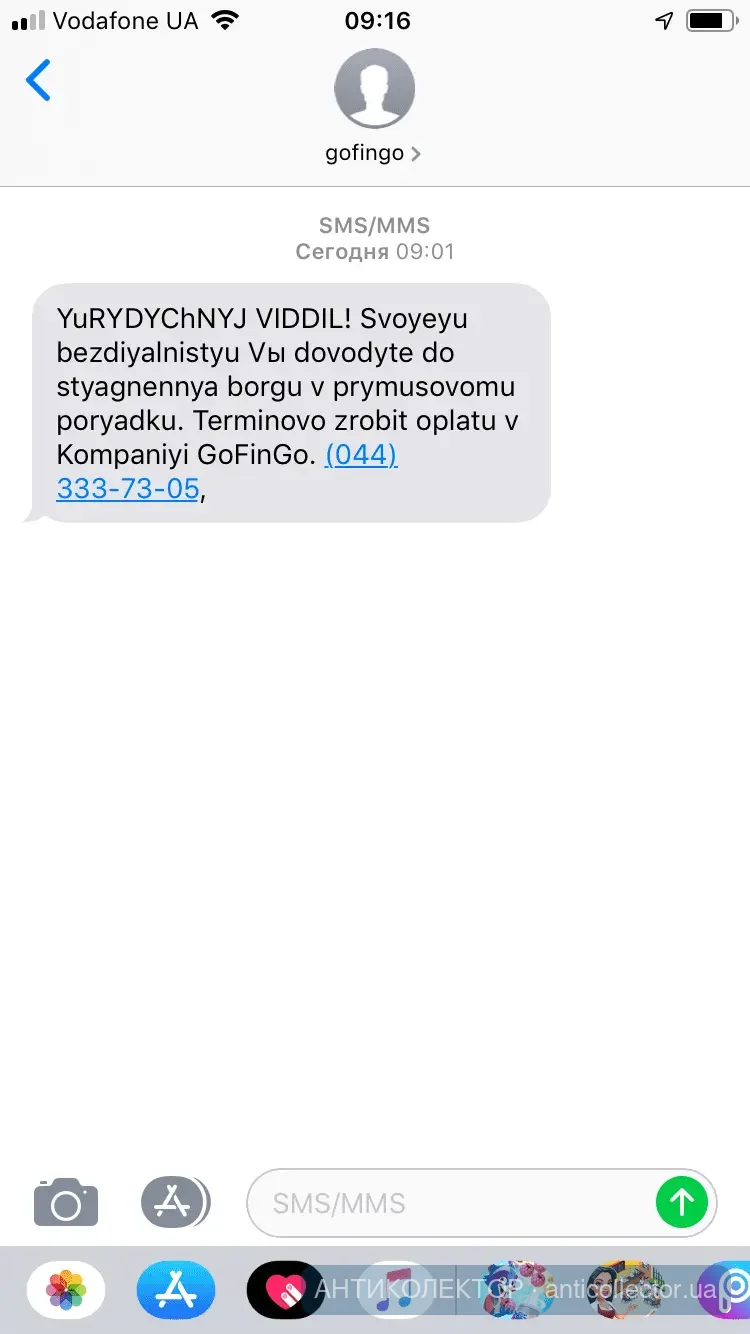This screenshot has width=750, height=1334.
Task: Go back to the messages list
Action: [39, 81]
